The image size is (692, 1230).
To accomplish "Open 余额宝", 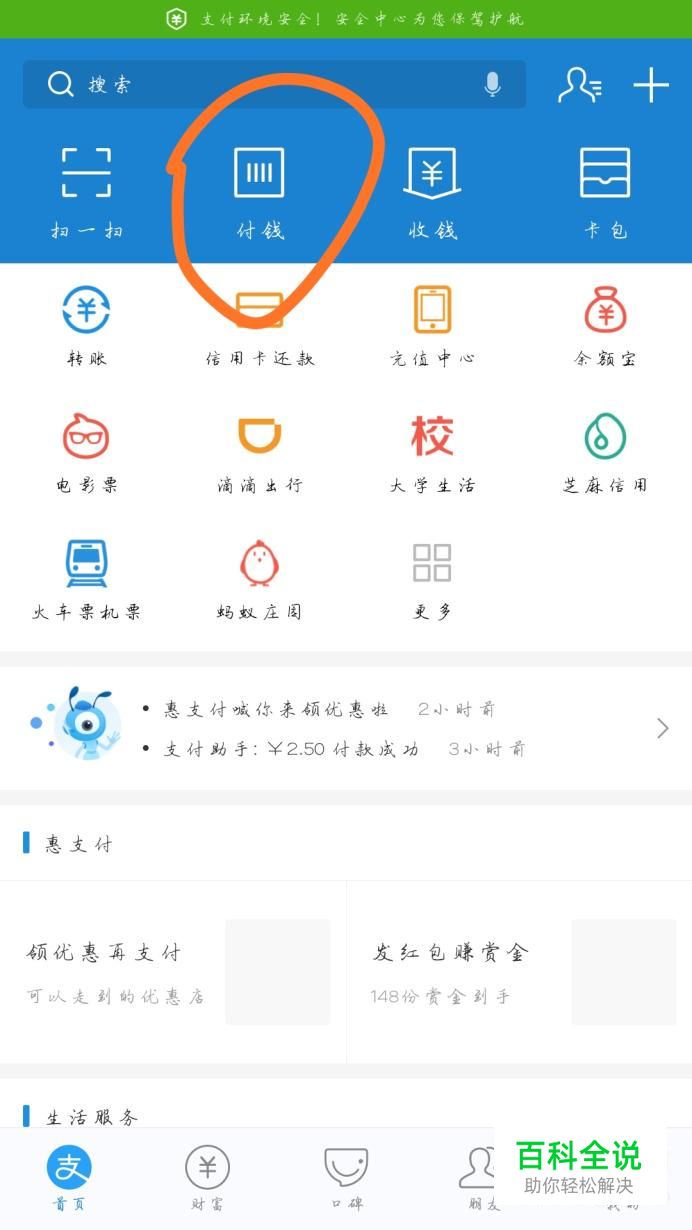I will tap(606, 325).
